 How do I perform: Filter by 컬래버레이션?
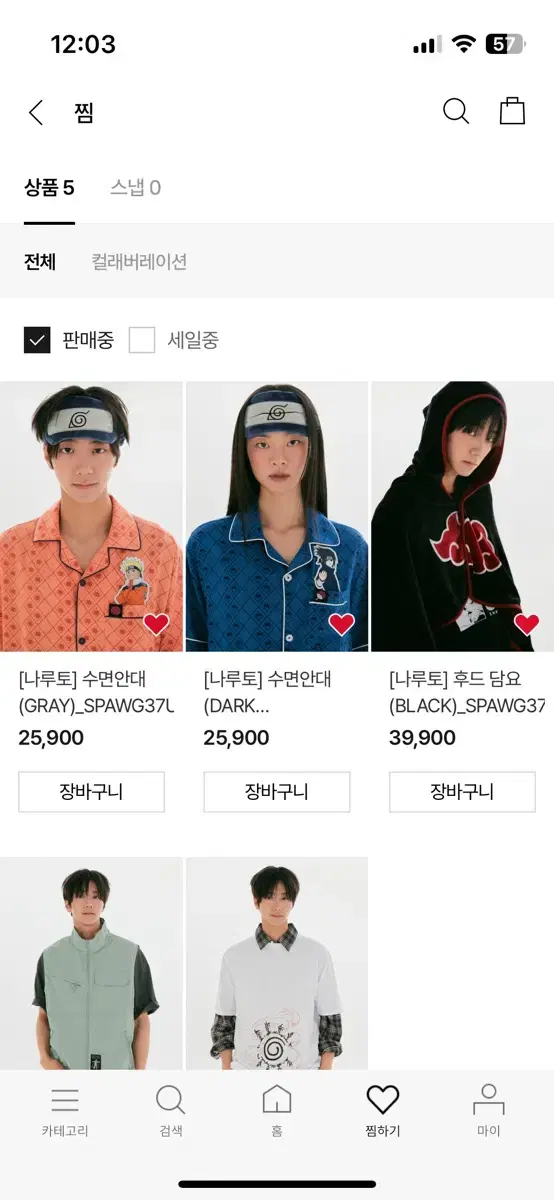pos(139,262)
